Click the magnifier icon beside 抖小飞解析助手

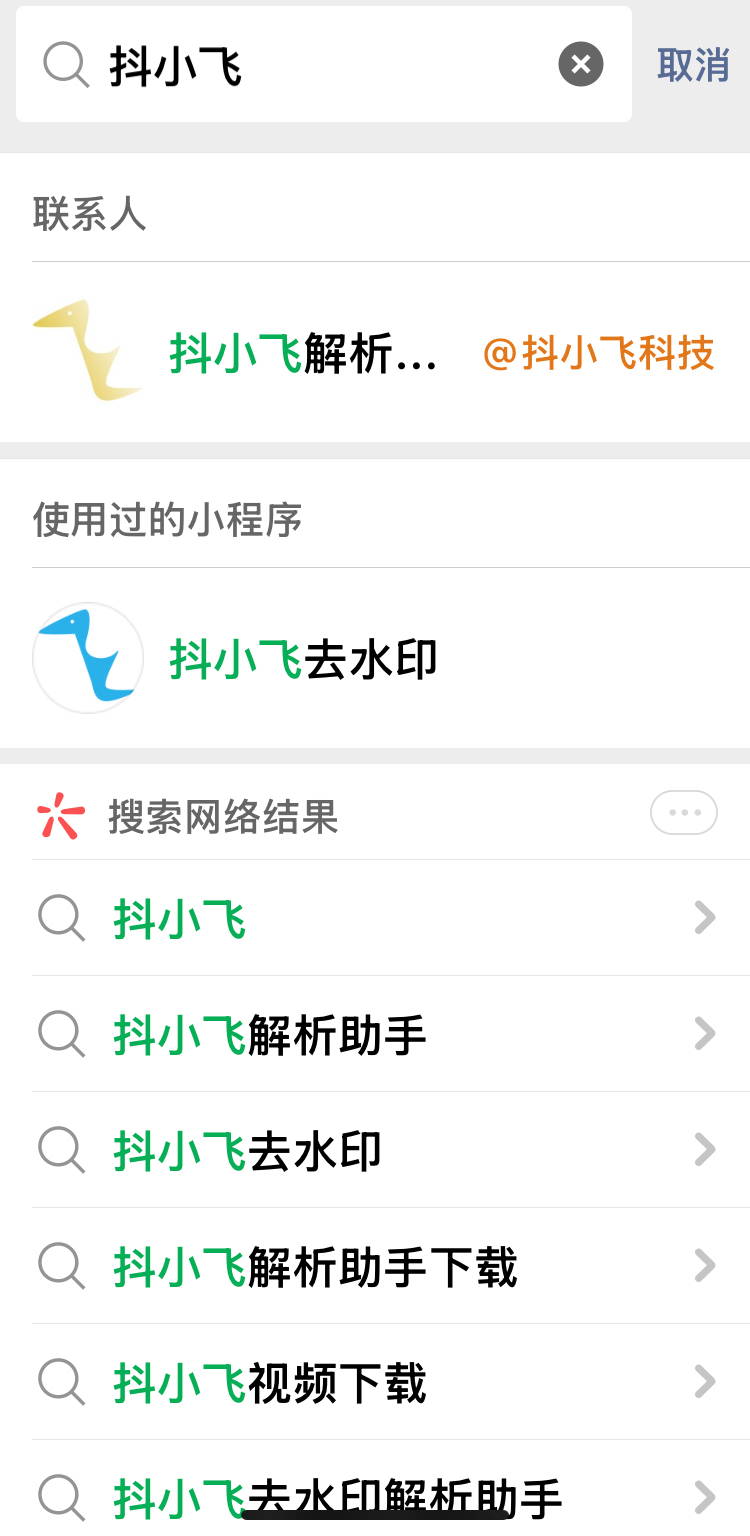point(62,1034)
